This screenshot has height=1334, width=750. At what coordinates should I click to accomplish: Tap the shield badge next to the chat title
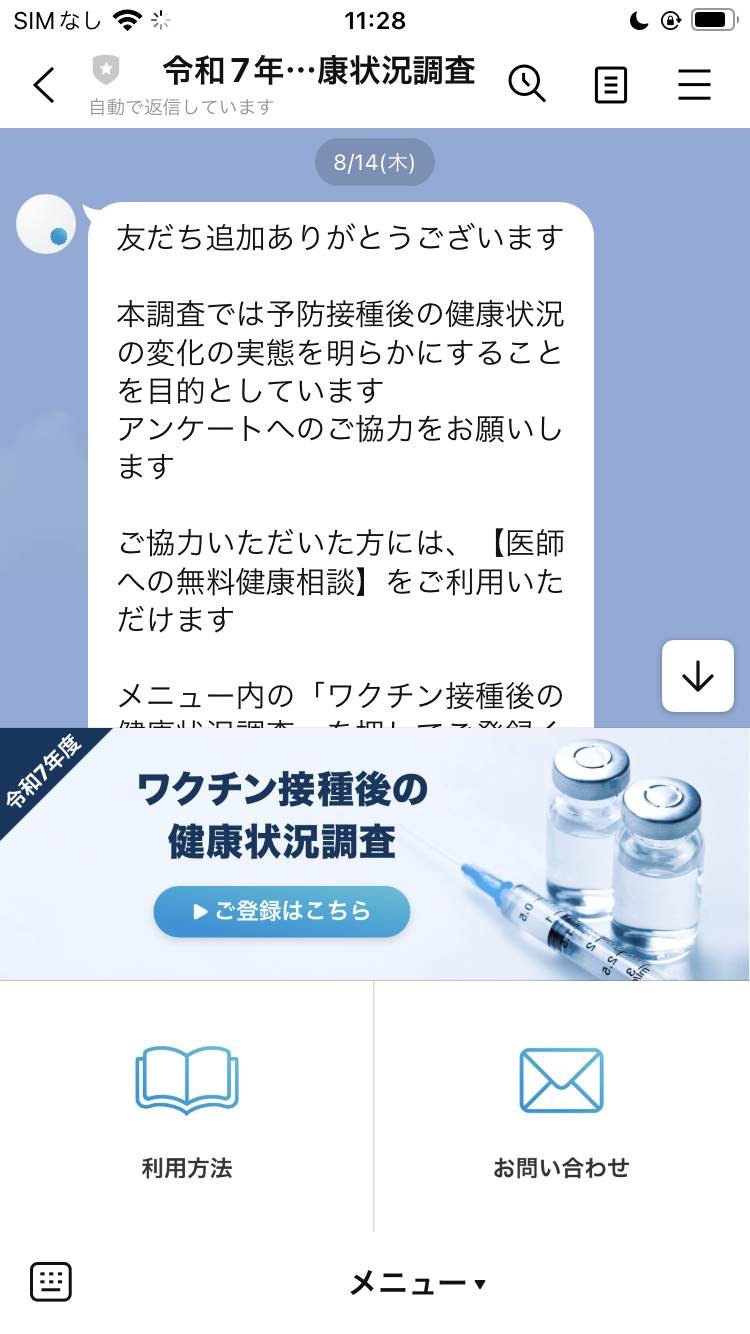(x=107, y=70)
